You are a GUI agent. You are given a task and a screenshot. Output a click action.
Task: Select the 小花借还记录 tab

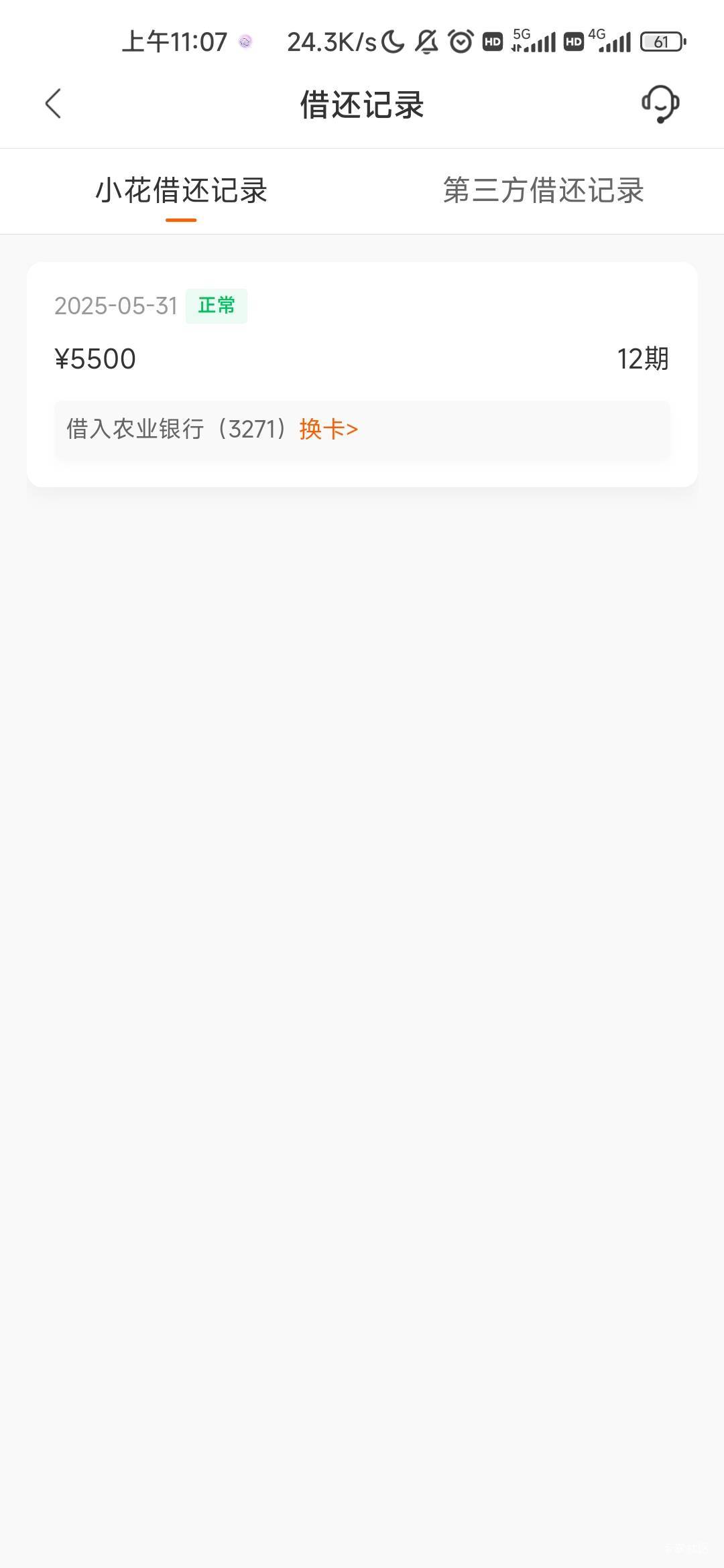pyautogui.click(x=181, y=191)
